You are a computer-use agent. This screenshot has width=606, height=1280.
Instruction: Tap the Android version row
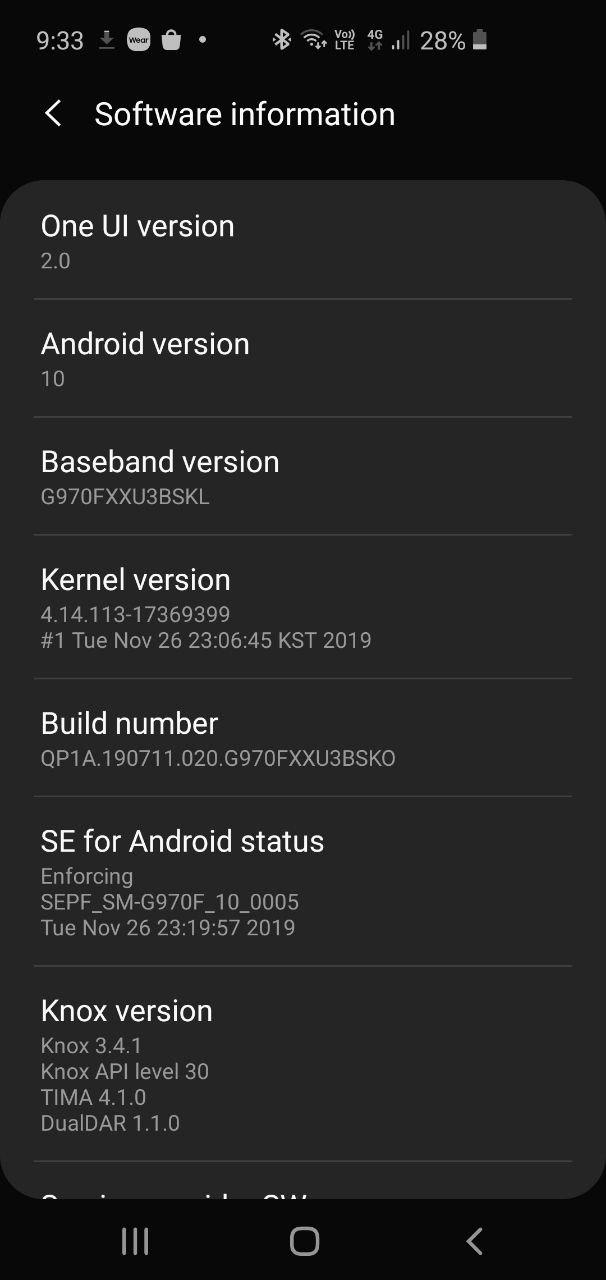coord(303,359)
